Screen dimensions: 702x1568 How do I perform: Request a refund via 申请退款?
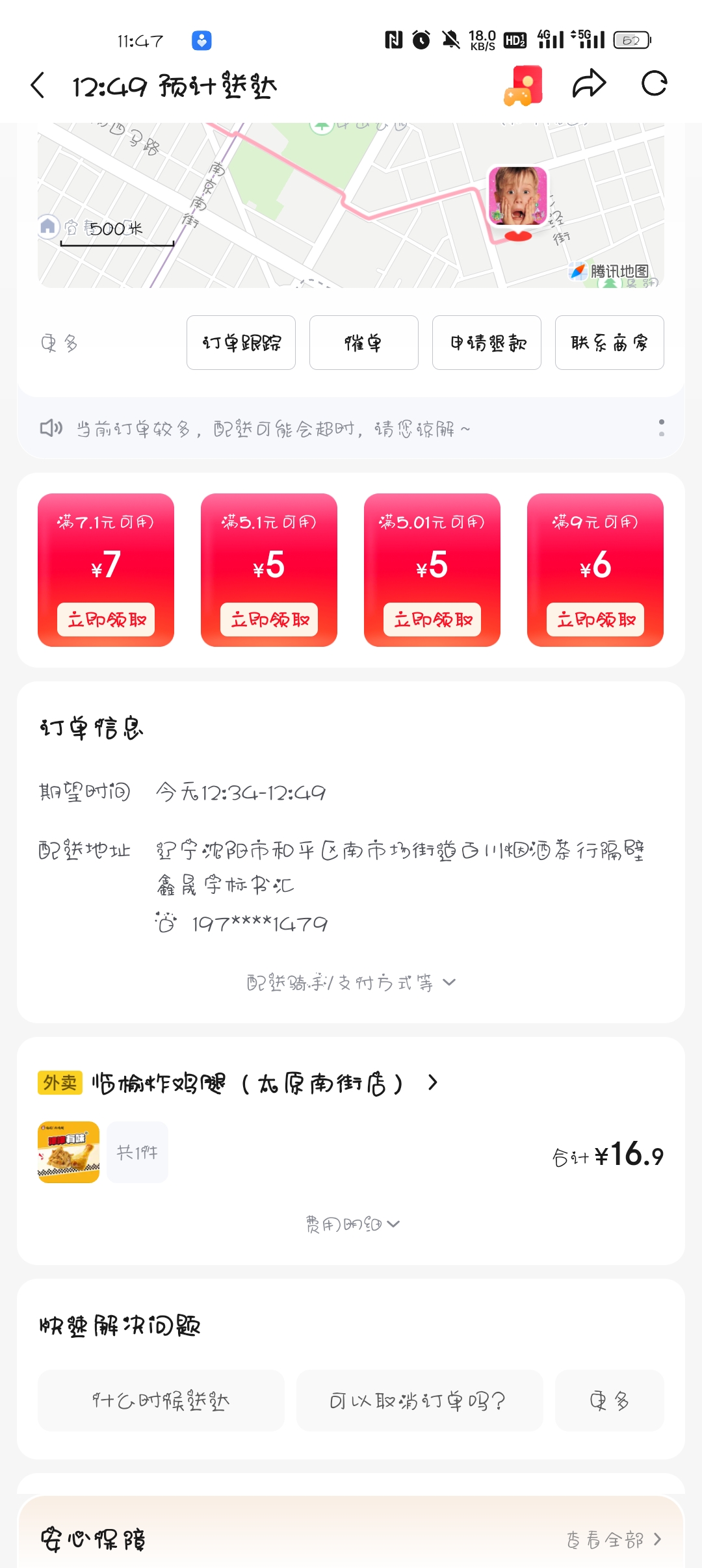coord(487,343)
